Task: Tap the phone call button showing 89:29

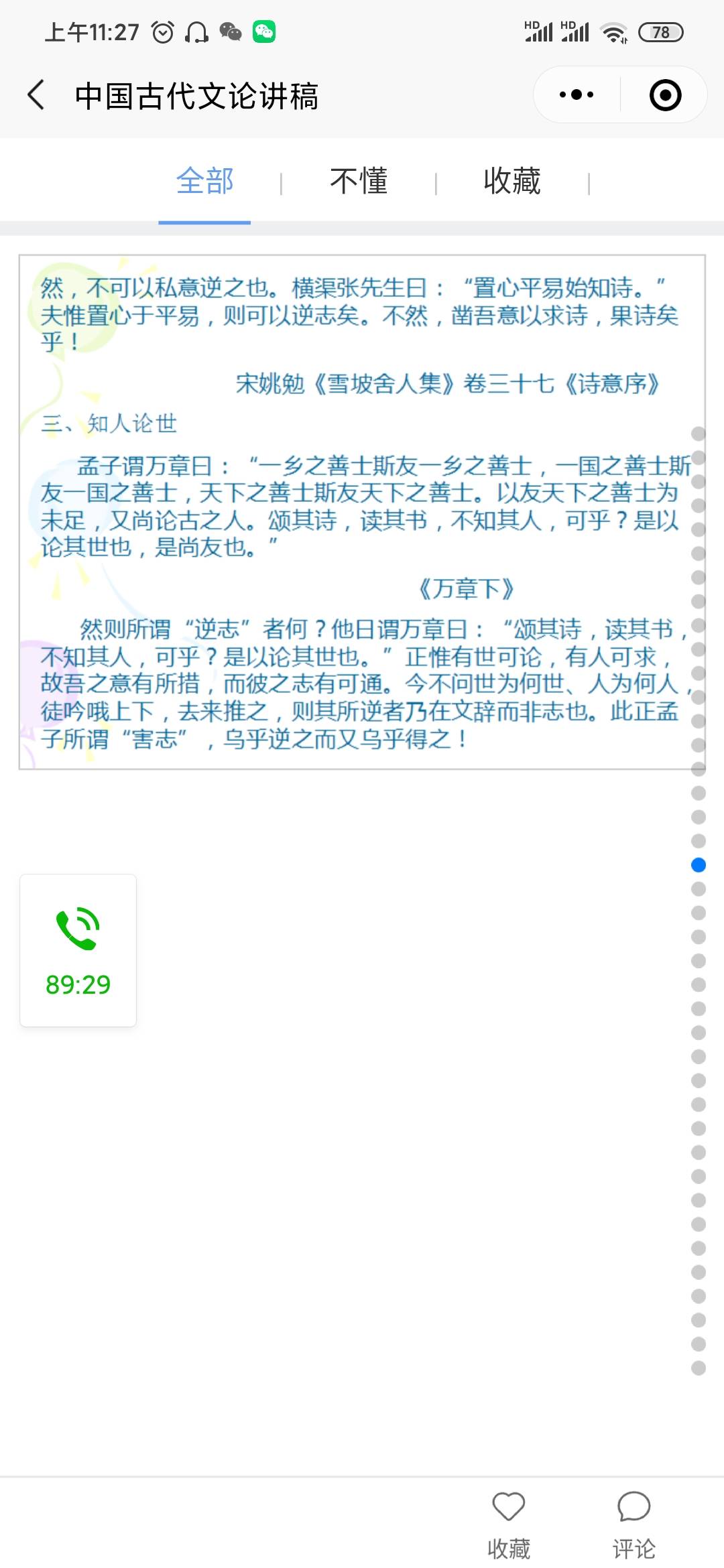Action: click(78, 950)
